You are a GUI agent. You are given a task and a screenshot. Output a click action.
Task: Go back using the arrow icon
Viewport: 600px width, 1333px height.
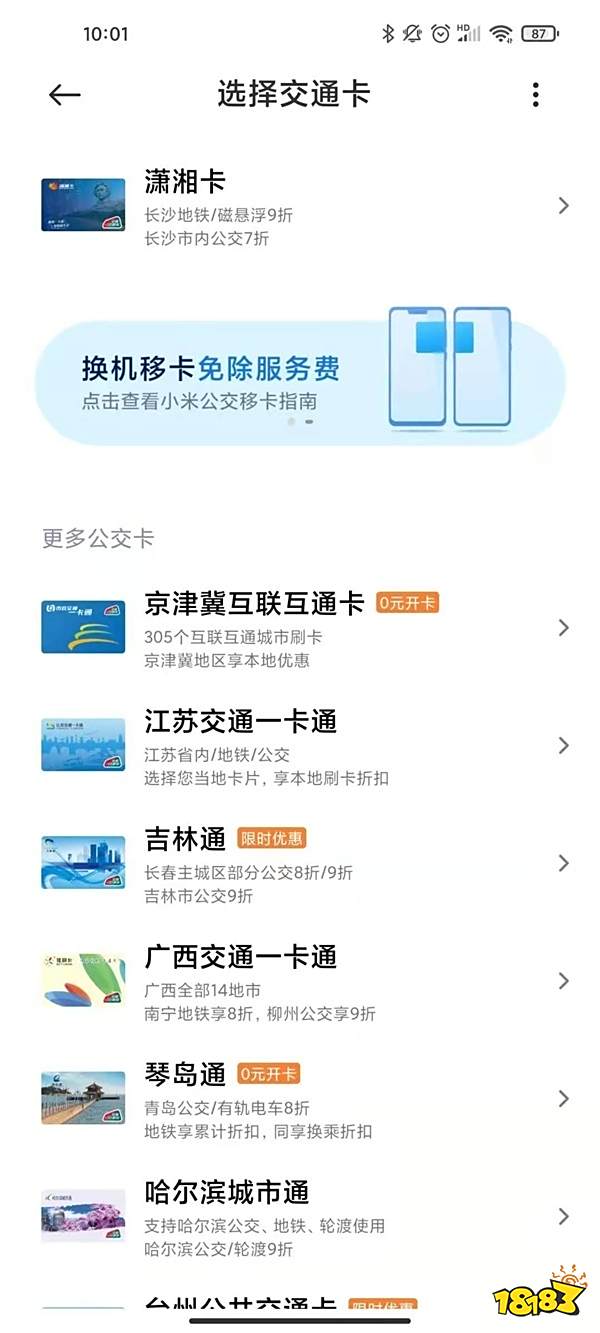pos(65,94)
